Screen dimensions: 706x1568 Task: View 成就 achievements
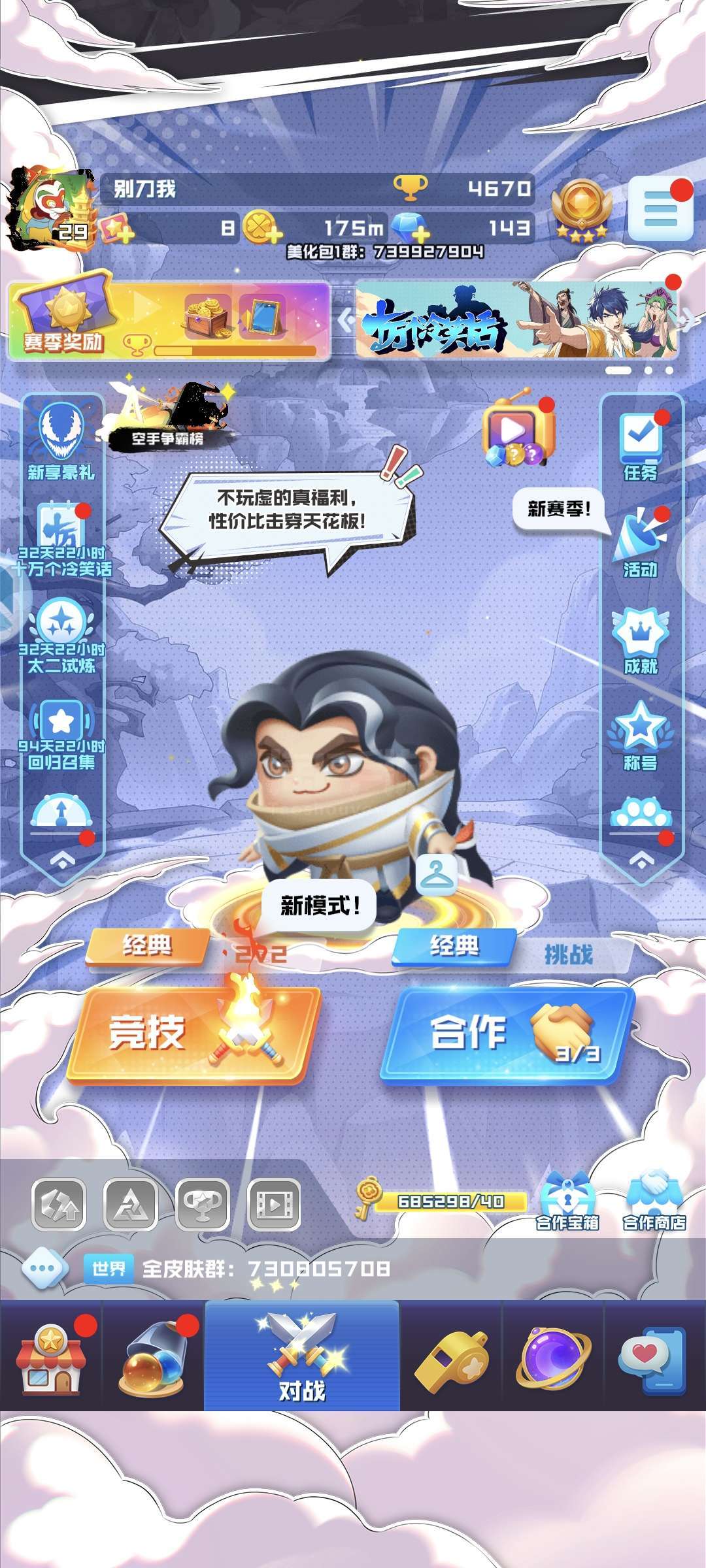coord(641,642)
